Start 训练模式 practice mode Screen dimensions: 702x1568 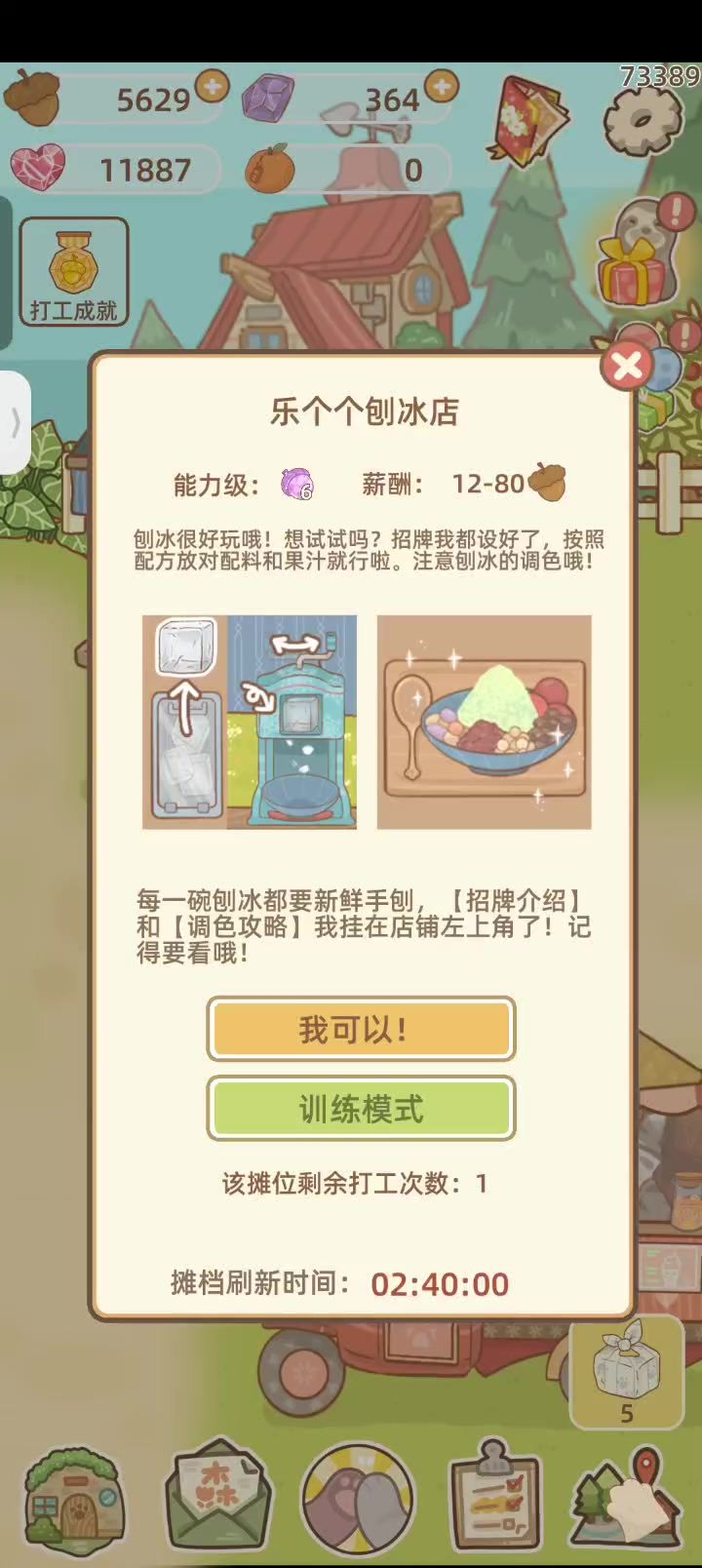click(x=361, y=1109)
